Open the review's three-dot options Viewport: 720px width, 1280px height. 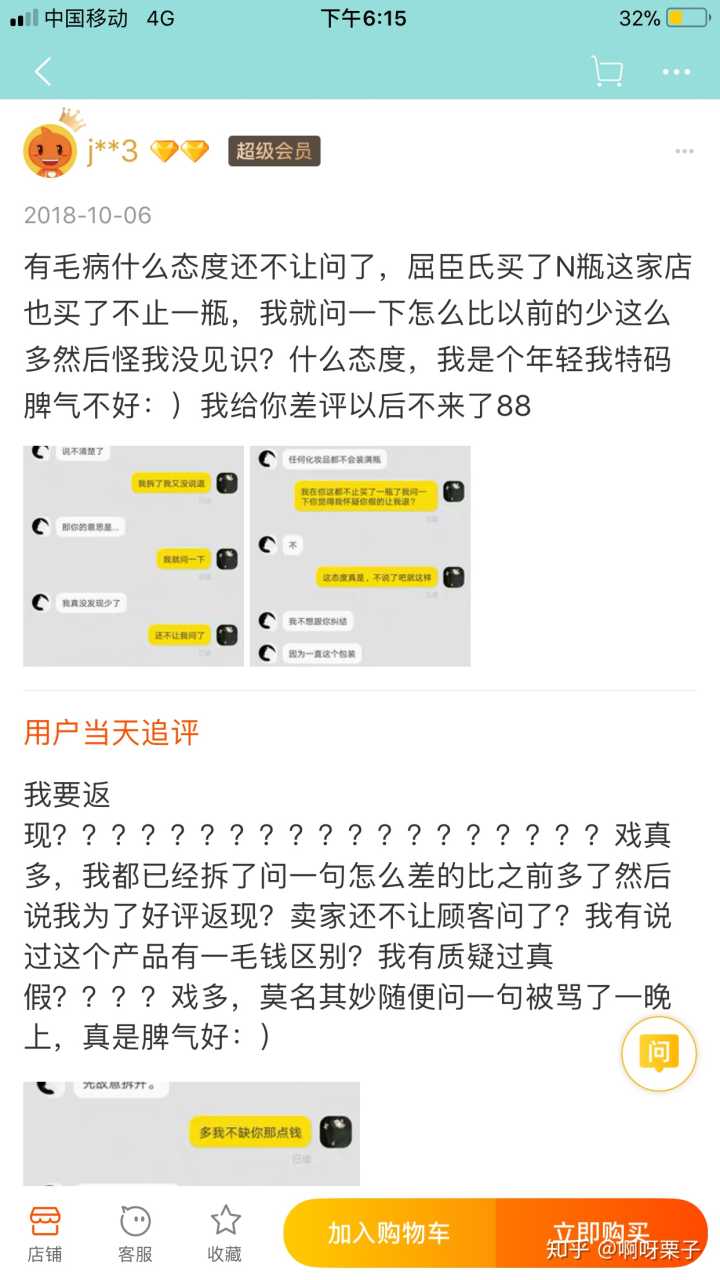click(x=684, y=152)
